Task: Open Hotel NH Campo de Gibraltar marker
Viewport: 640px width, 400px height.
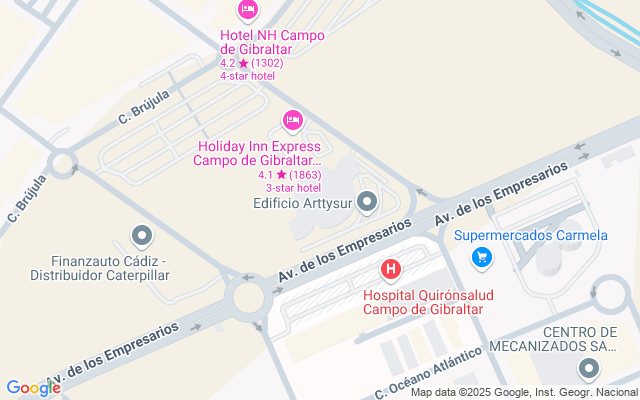Action: pyautogui.click(x=248, y=11)
